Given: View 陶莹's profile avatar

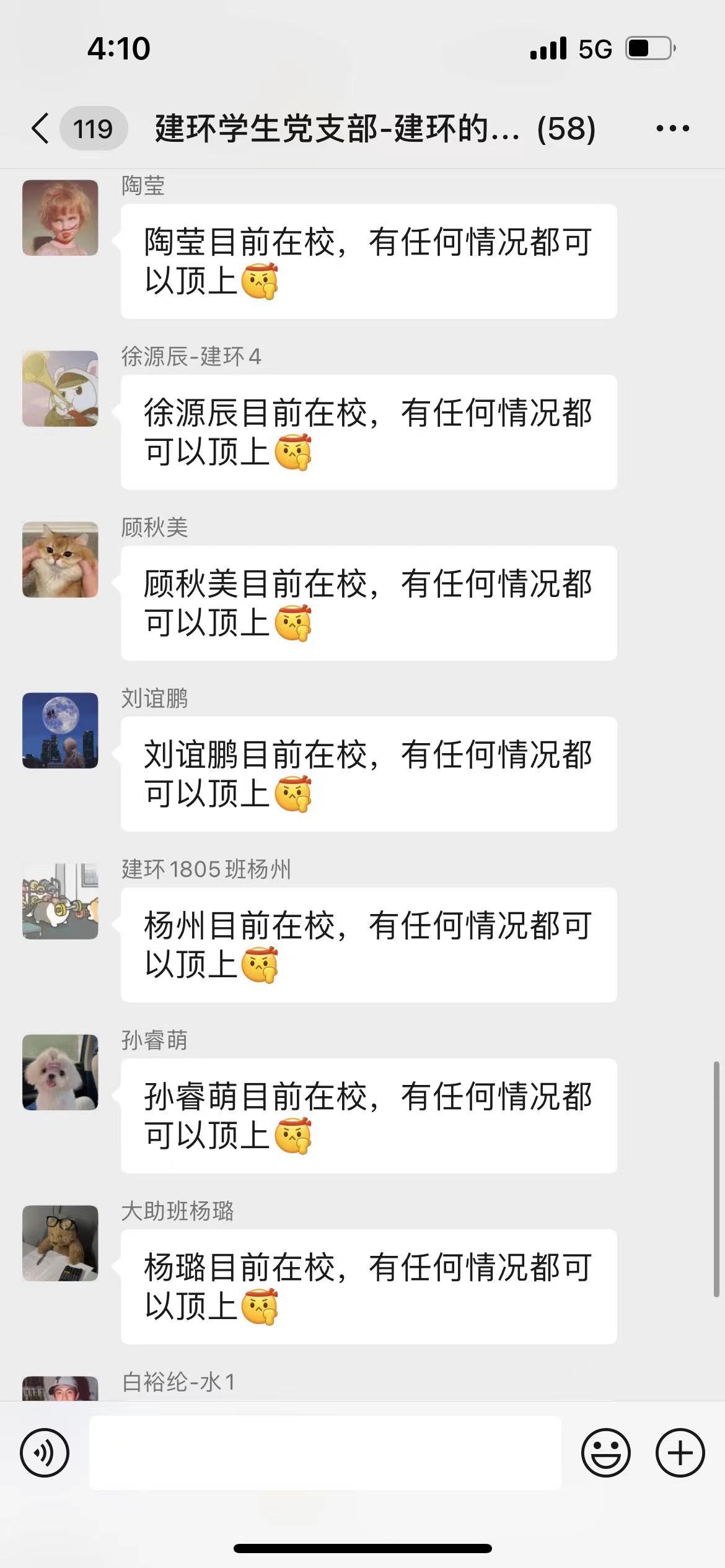Looking at the screenshot, I should (x=60, y=218).
